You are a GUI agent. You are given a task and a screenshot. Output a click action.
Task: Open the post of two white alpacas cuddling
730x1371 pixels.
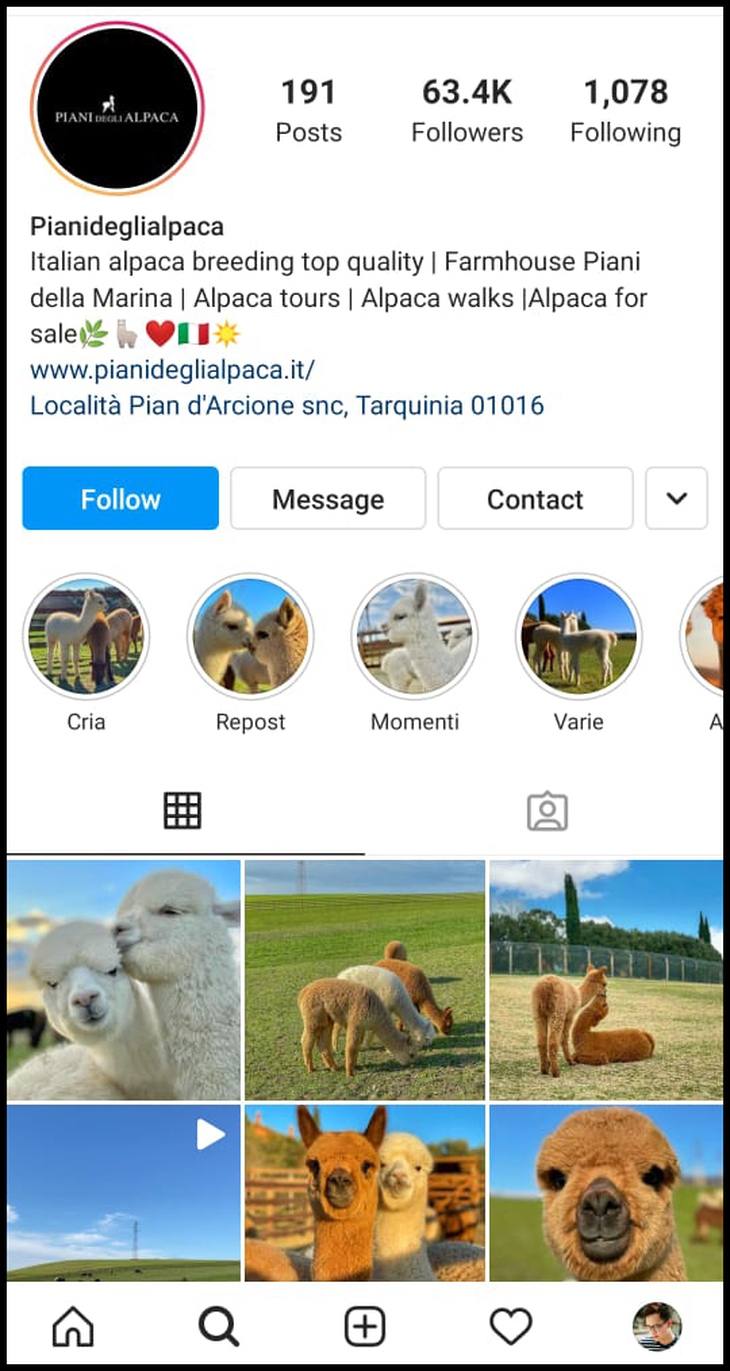point(124,980)
